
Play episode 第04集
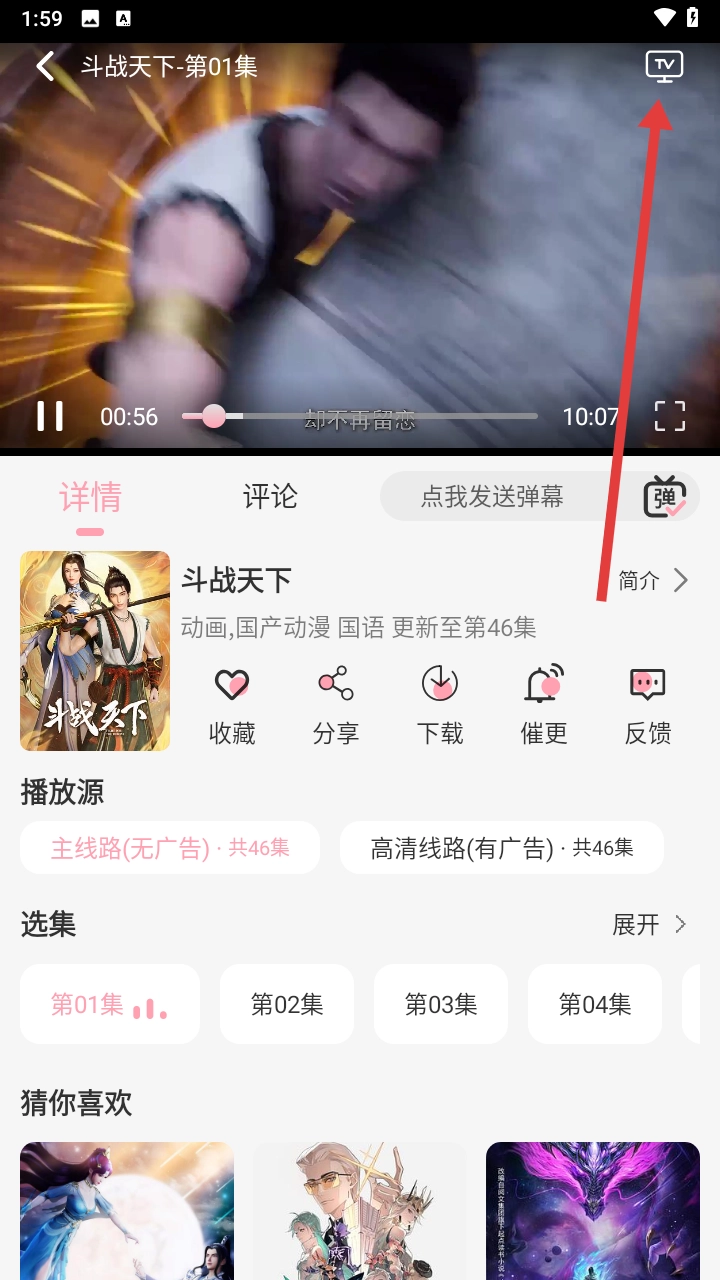tap(595, 1004)
